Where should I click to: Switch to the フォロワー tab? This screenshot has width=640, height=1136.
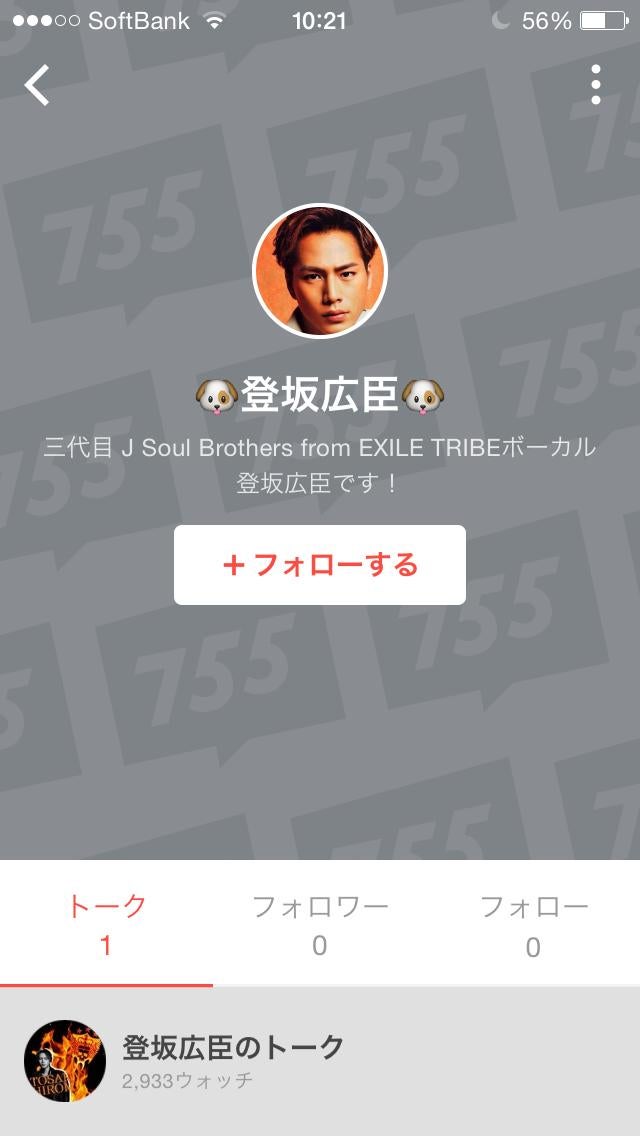point(320,923)
